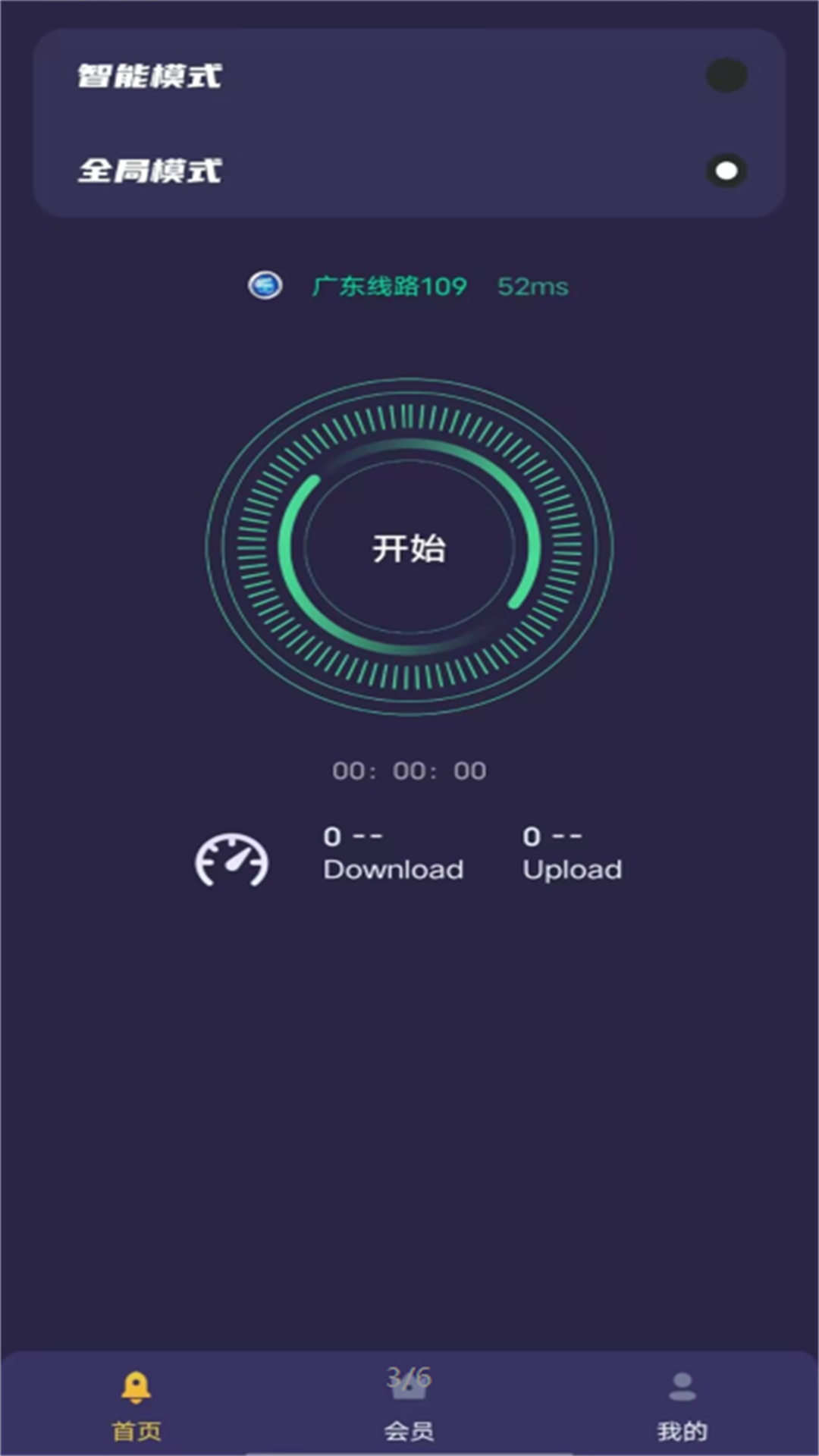
Task: Disable the 全局模式 toggle
Action: pyautogui.click(x=725, y=170)
